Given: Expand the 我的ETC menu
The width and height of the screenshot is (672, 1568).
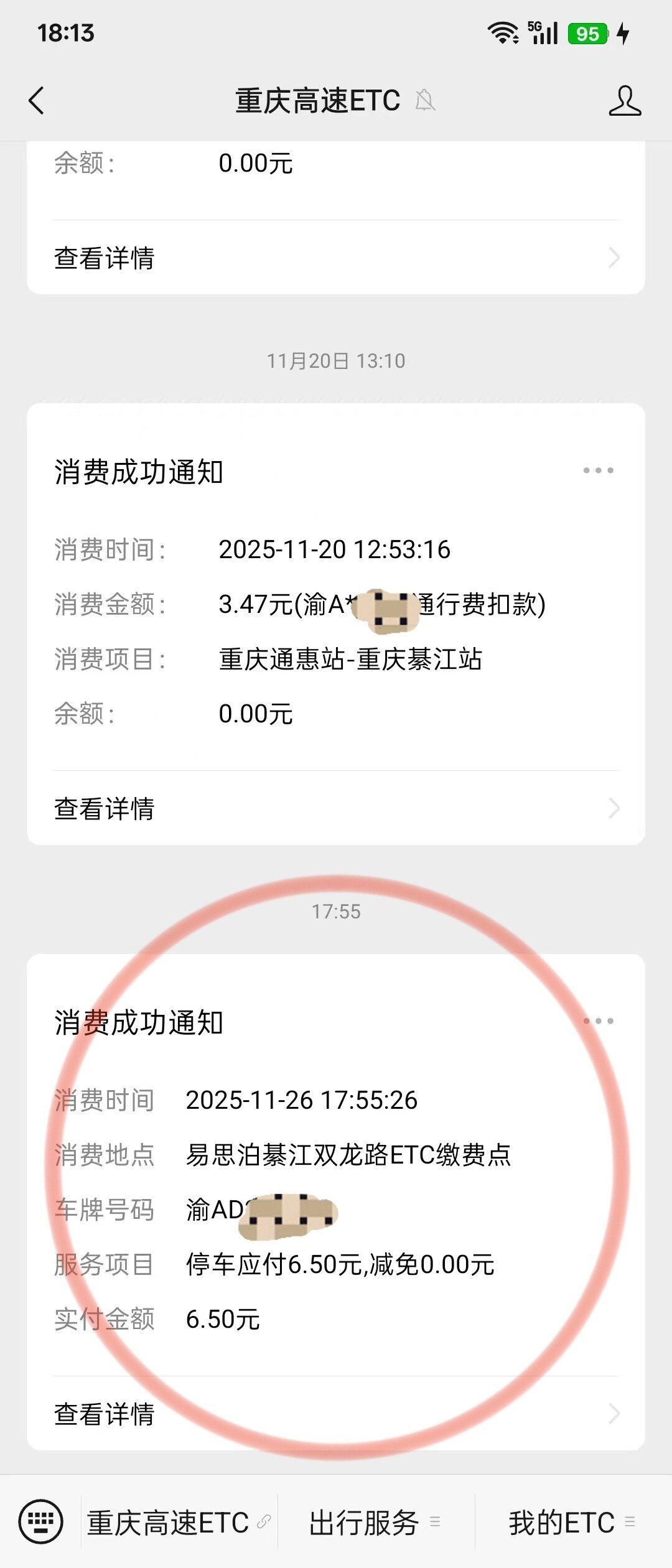Looking at the screenshot, I should 572,1523.
